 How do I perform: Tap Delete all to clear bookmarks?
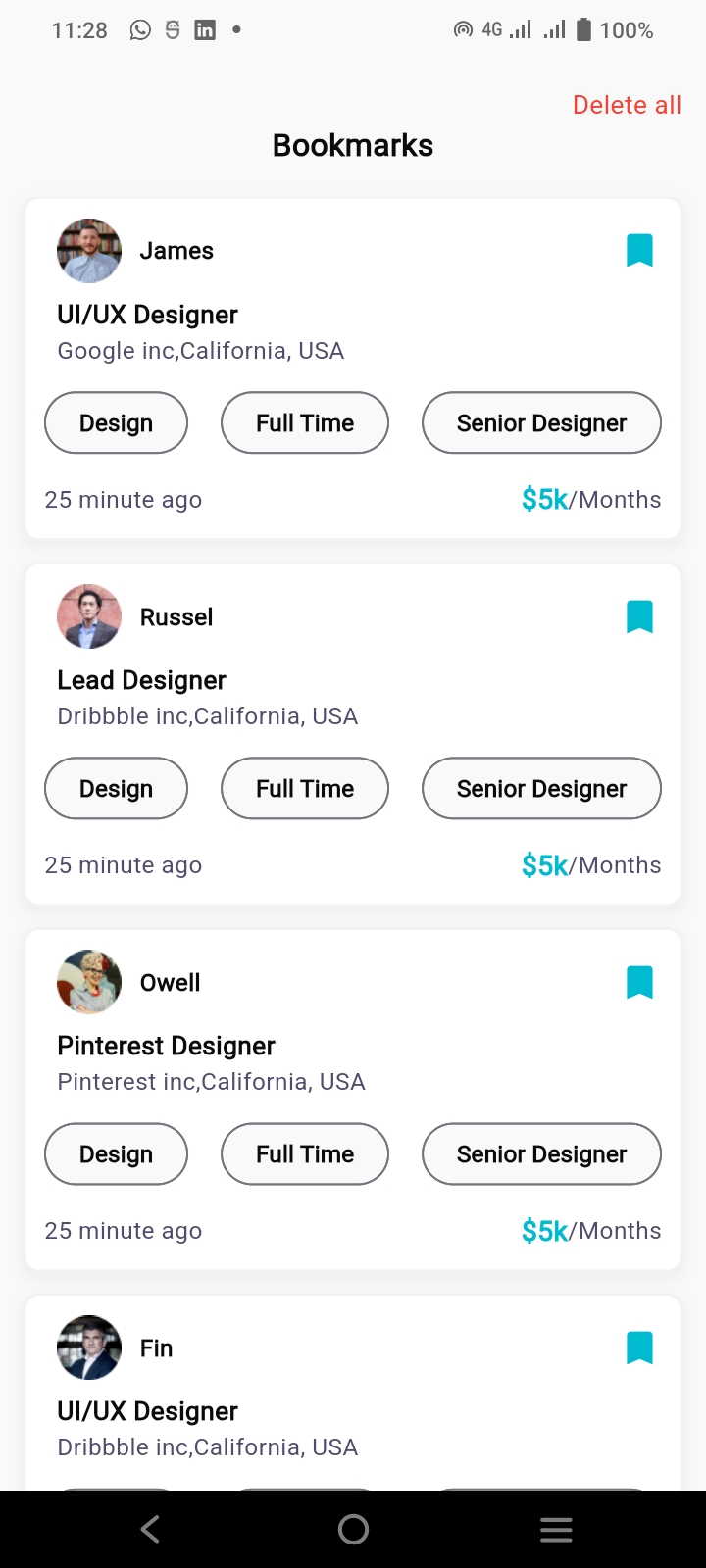pos(627,104)
